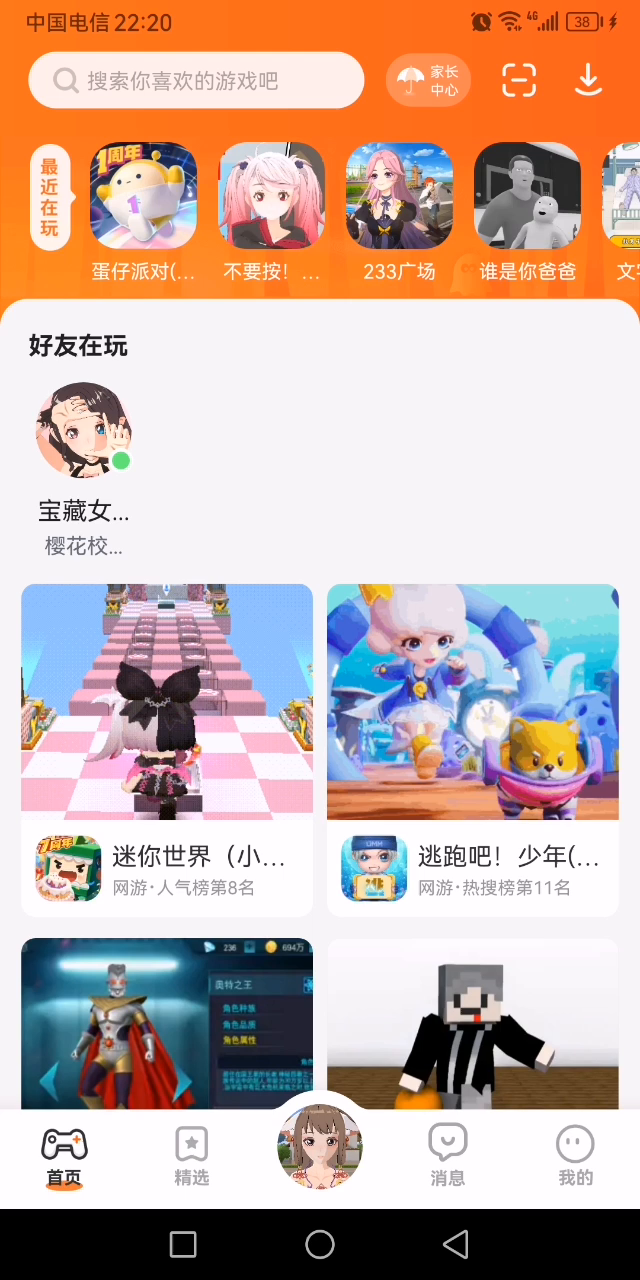Launch the 不要按! game

tap(272, 196)
